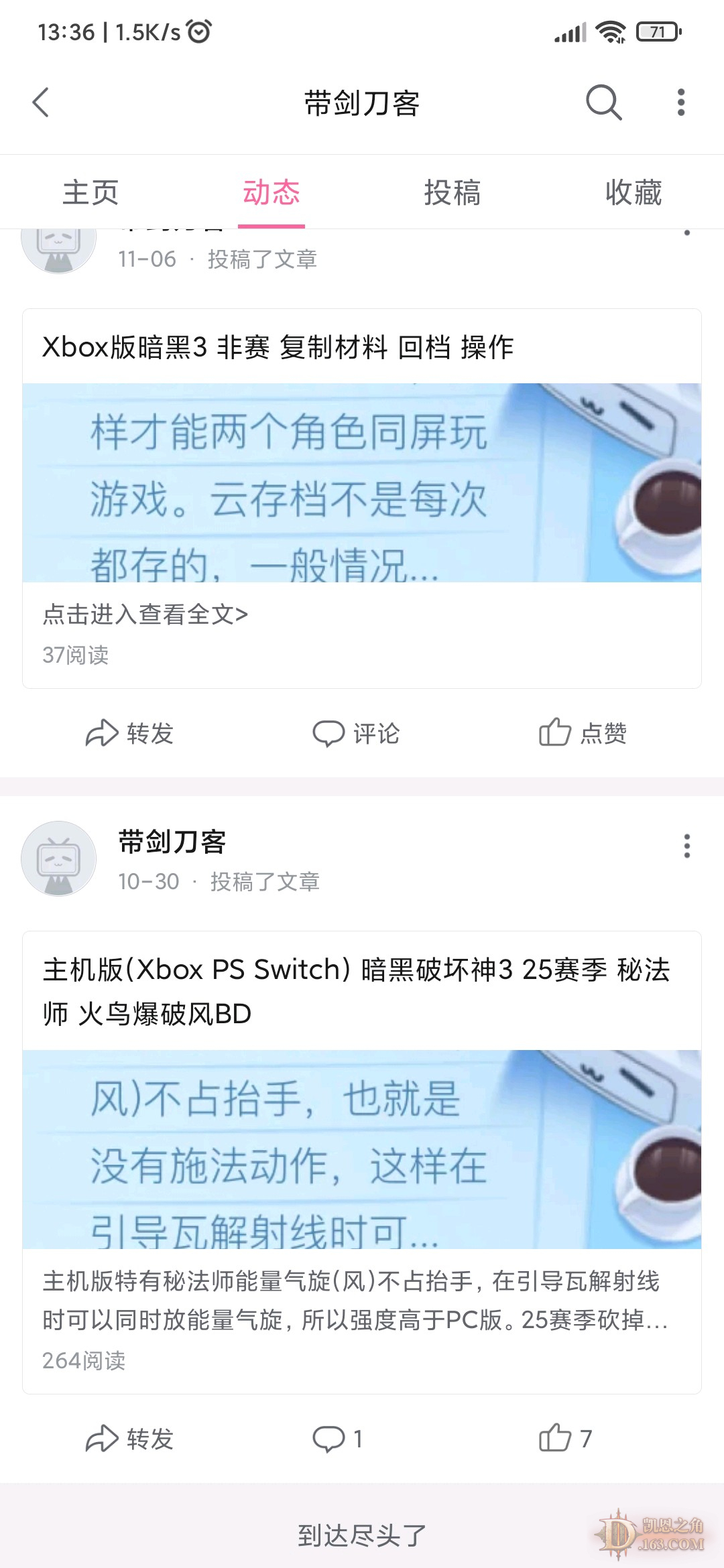Like (点赞) the Xbox版暗黑3 post

point(583,733)
